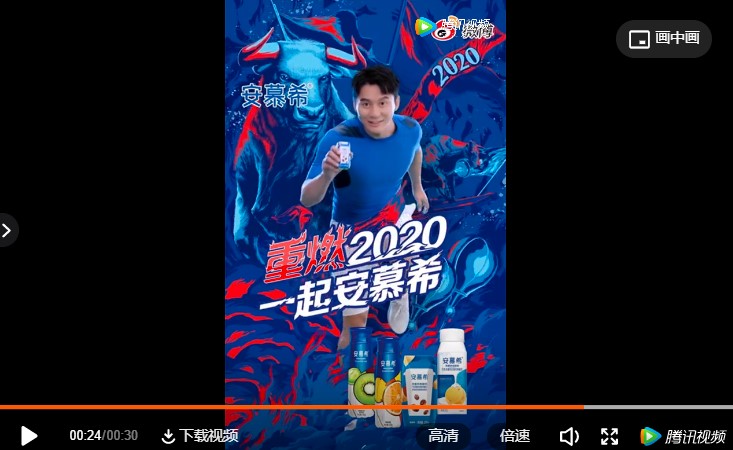Screen dimensions: 733x450
Task: Change video quality from 高清
Action: coord(443,435)
